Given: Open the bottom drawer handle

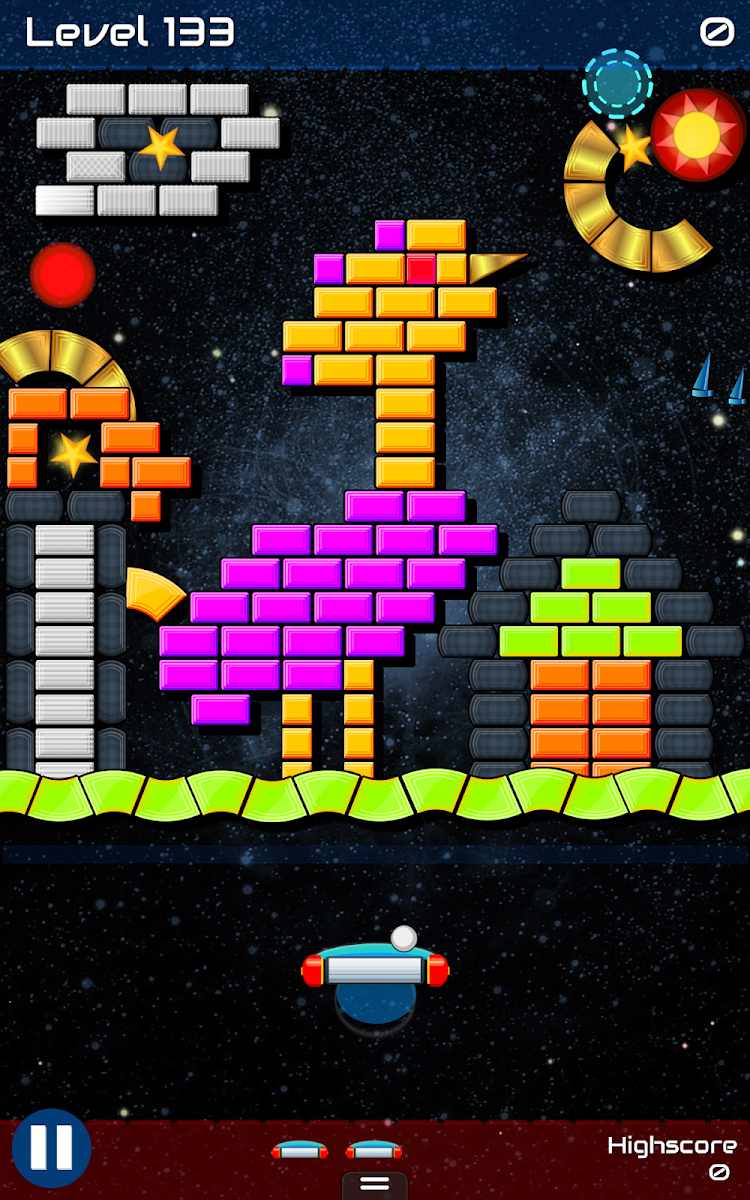Looking at the screenshot, I should 375,1185.
